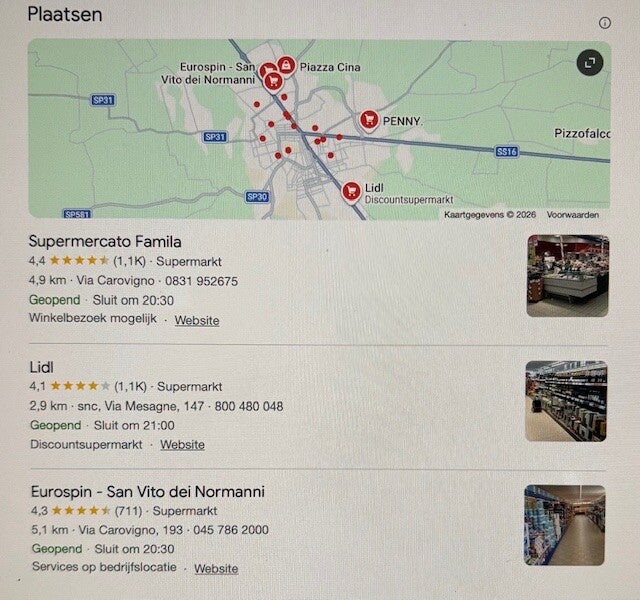View the Supermercato Famila photo
This screenshot has width=640, height=600.
point(567,276)
